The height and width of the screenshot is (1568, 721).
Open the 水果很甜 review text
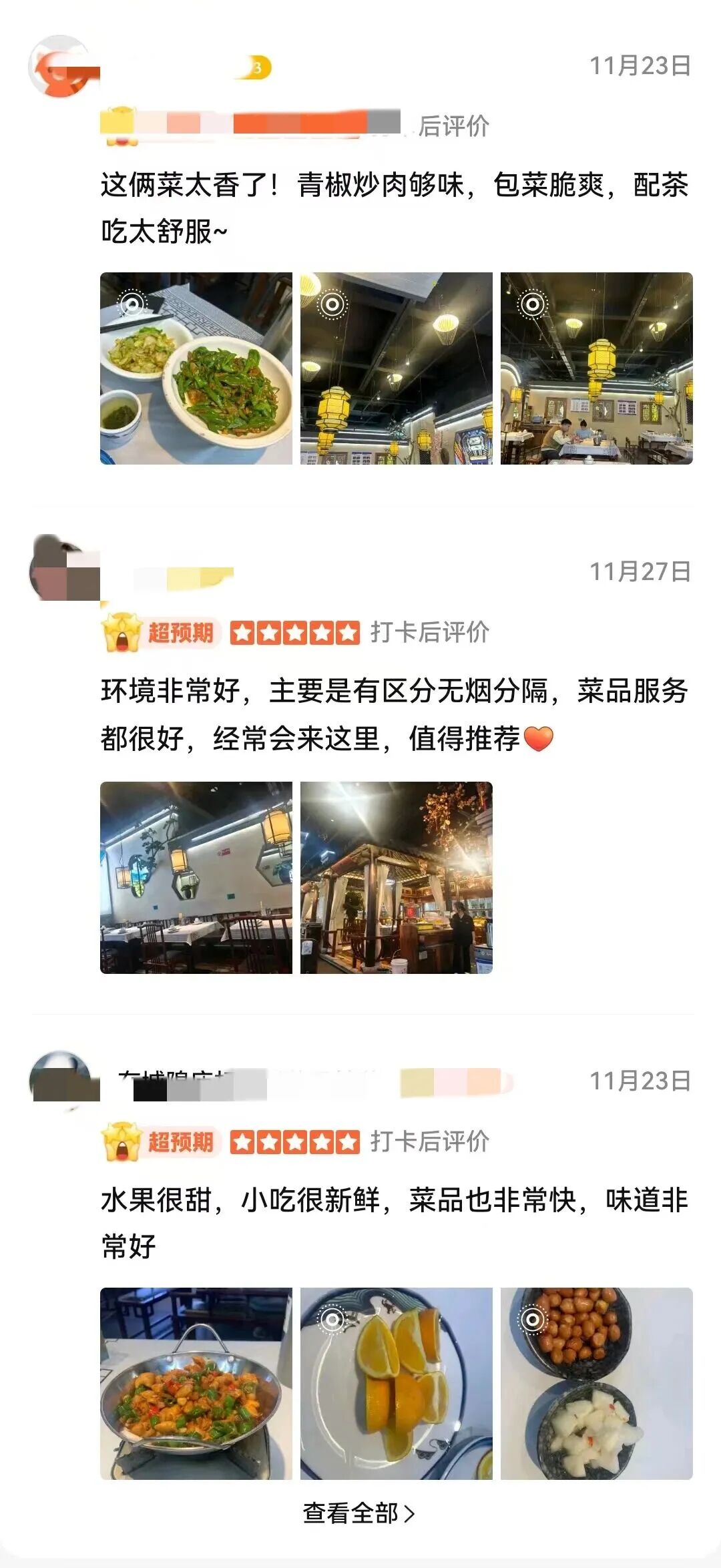coord(394,1223)
